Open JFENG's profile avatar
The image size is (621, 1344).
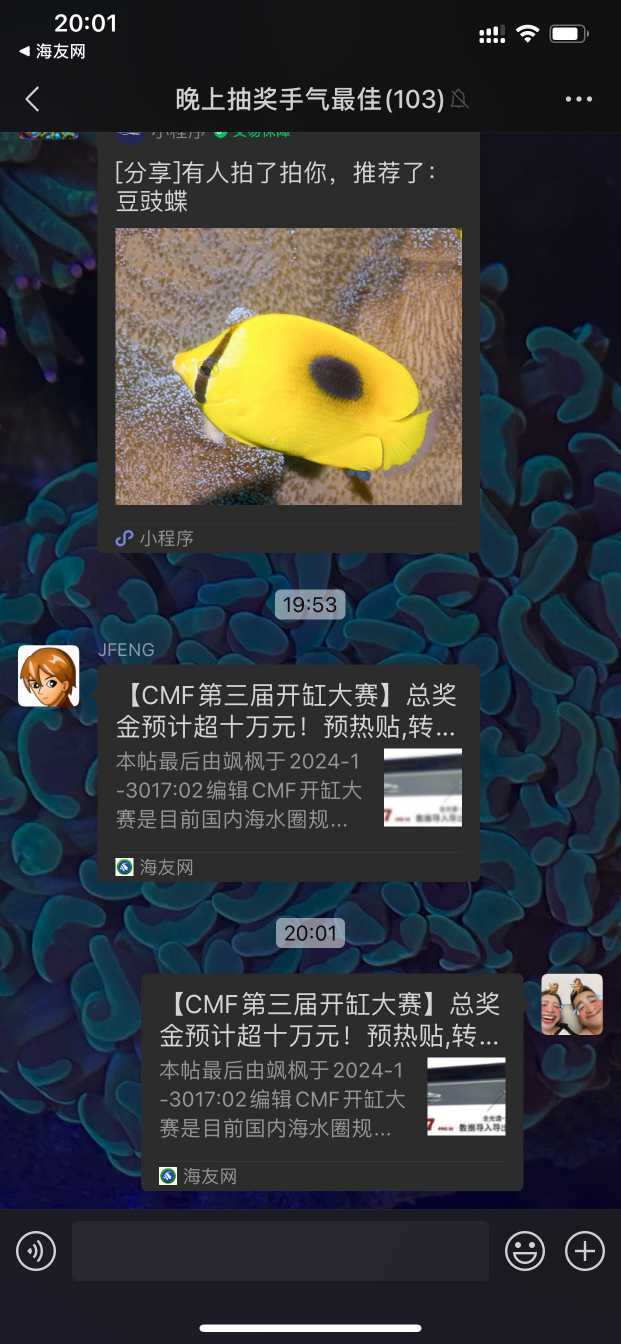point(48,676)
